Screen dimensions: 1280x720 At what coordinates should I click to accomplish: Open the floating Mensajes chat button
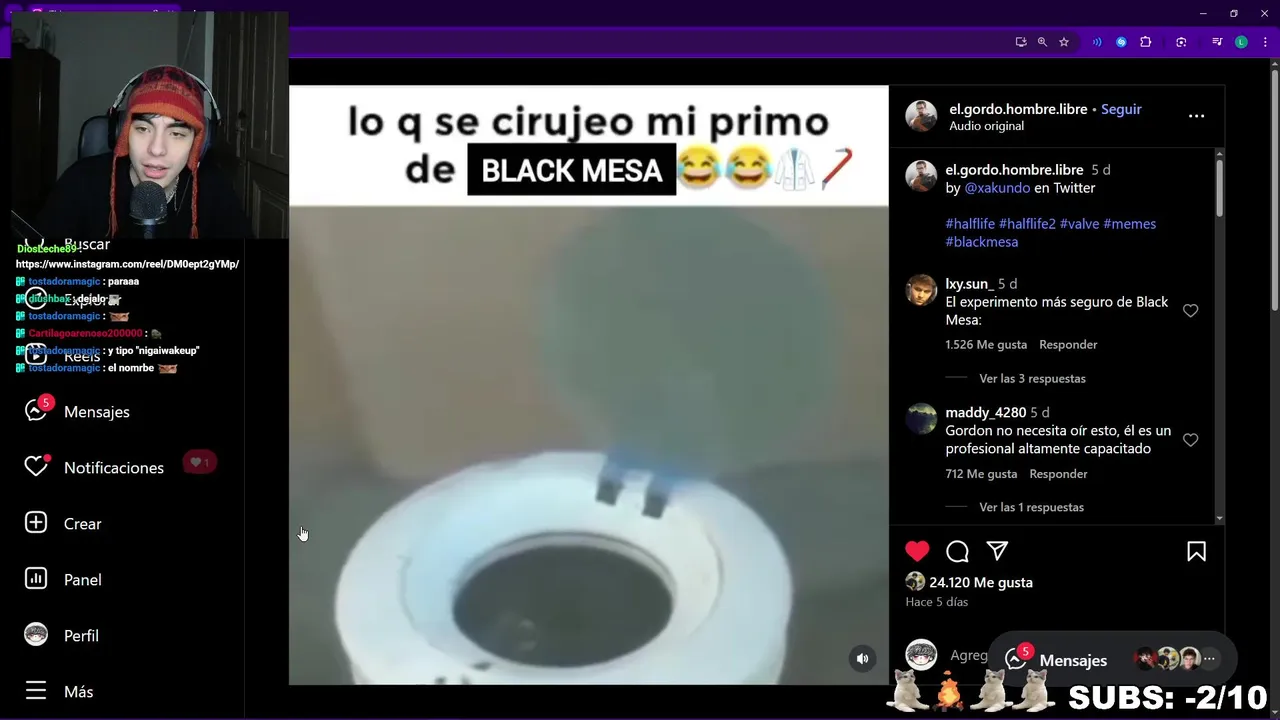(x=1072, y=660)
